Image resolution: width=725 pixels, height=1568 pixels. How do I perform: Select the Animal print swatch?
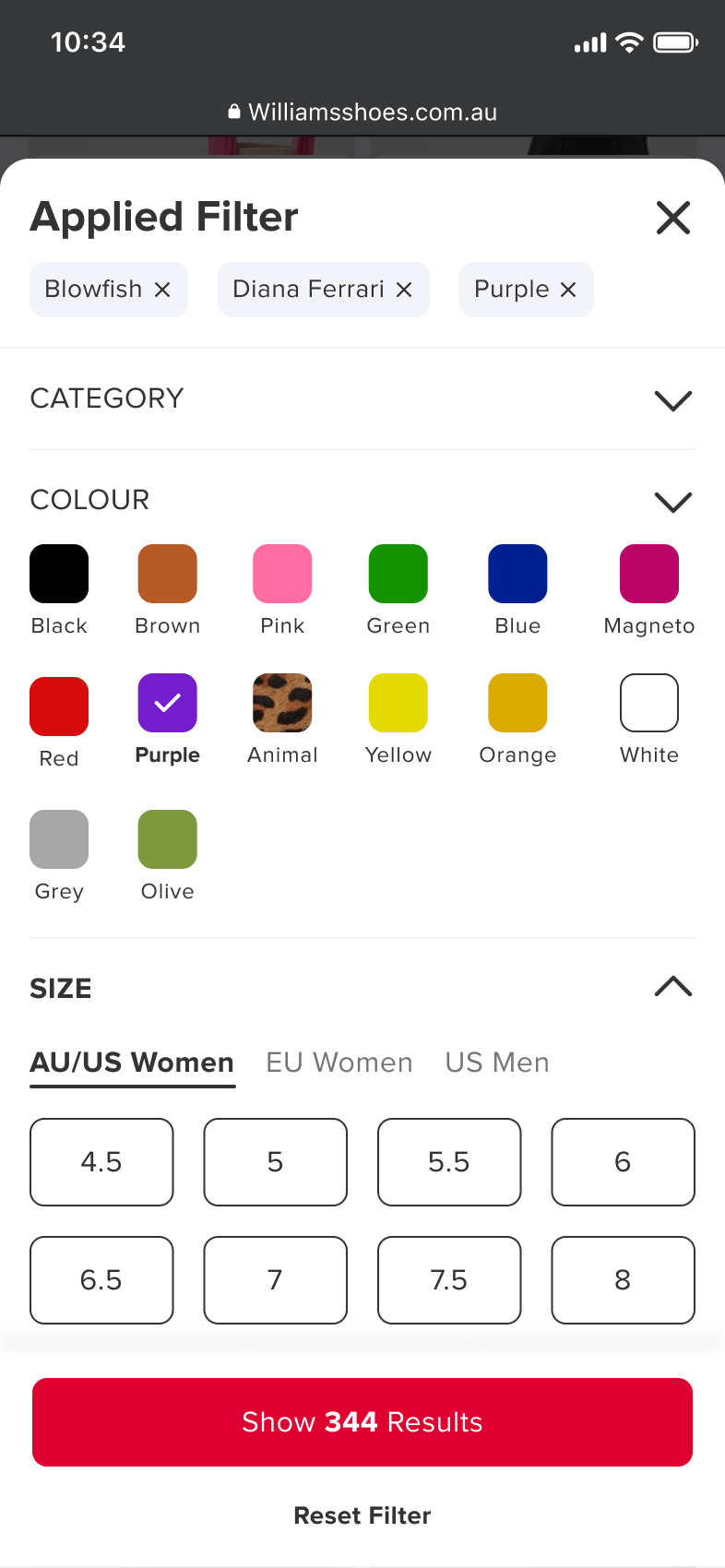coord(282,703)
